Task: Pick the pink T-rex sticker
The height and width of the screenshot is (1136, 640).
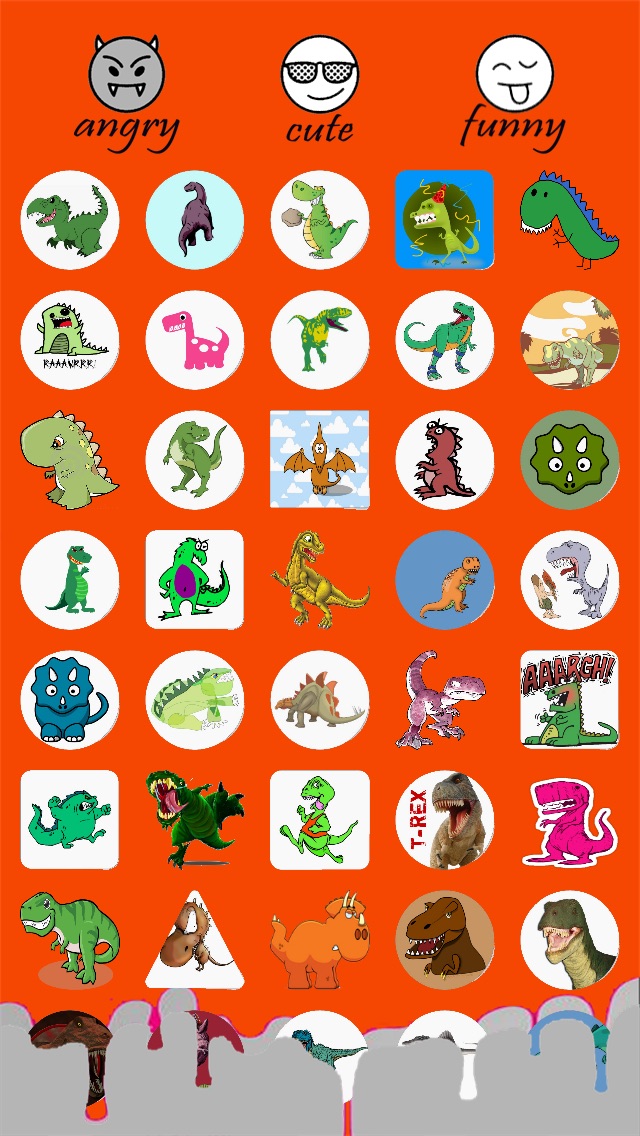Action: point(570,821)
